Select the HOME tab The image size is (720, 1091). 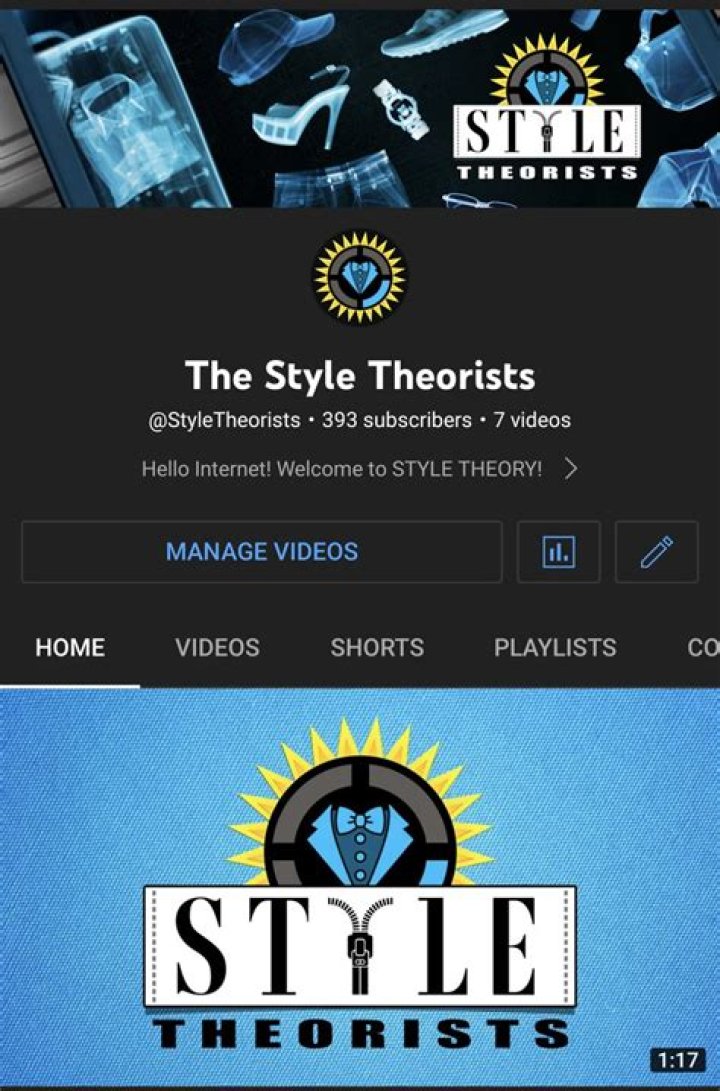click(x=69, y=647)
